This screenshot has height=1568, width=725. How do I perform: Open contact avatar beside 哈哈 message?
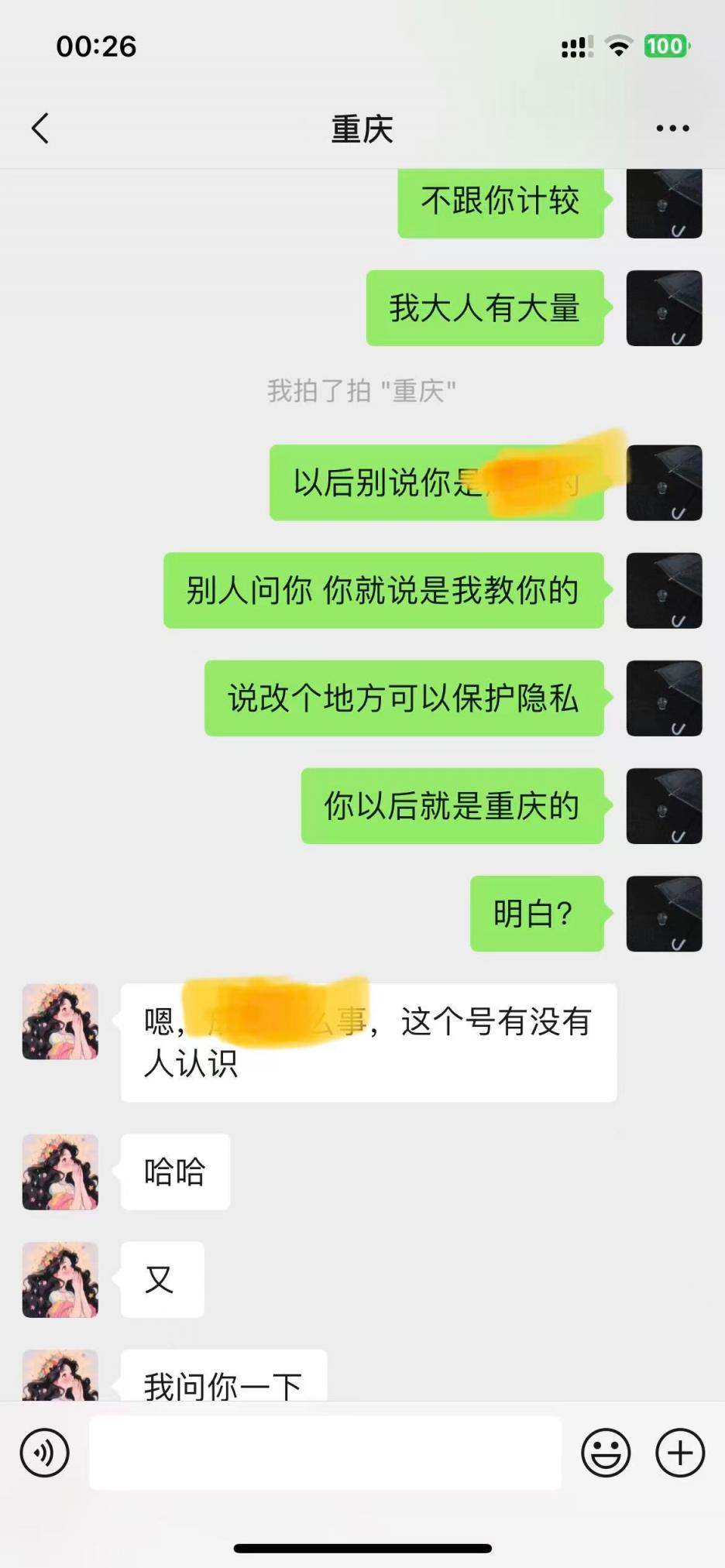(60, 1172)
